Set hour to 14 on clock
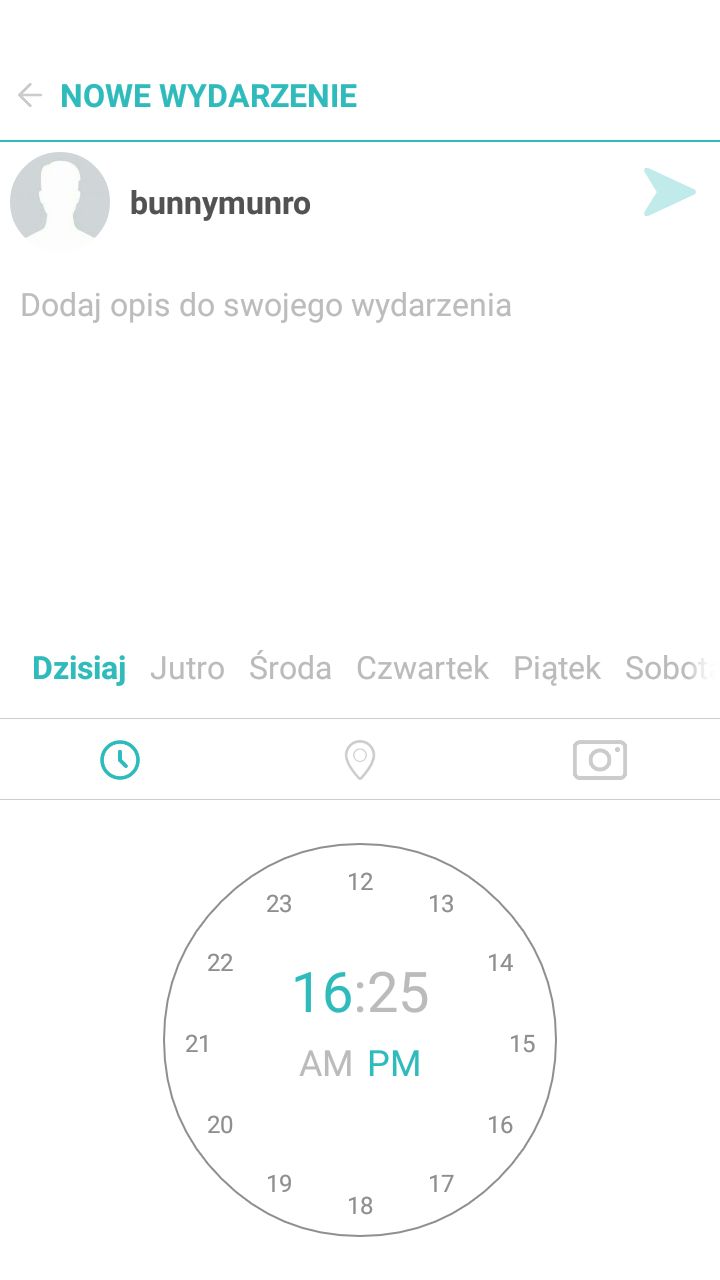 500,963
